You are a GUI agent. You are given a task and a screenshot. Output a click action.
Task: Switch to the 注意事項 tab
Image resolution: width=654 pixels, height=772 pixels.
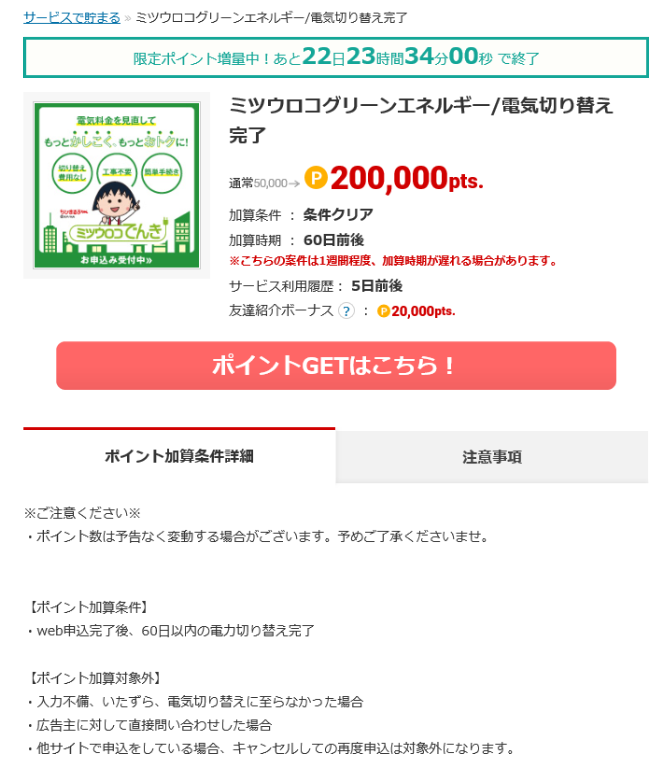click(x=492, y=457)
